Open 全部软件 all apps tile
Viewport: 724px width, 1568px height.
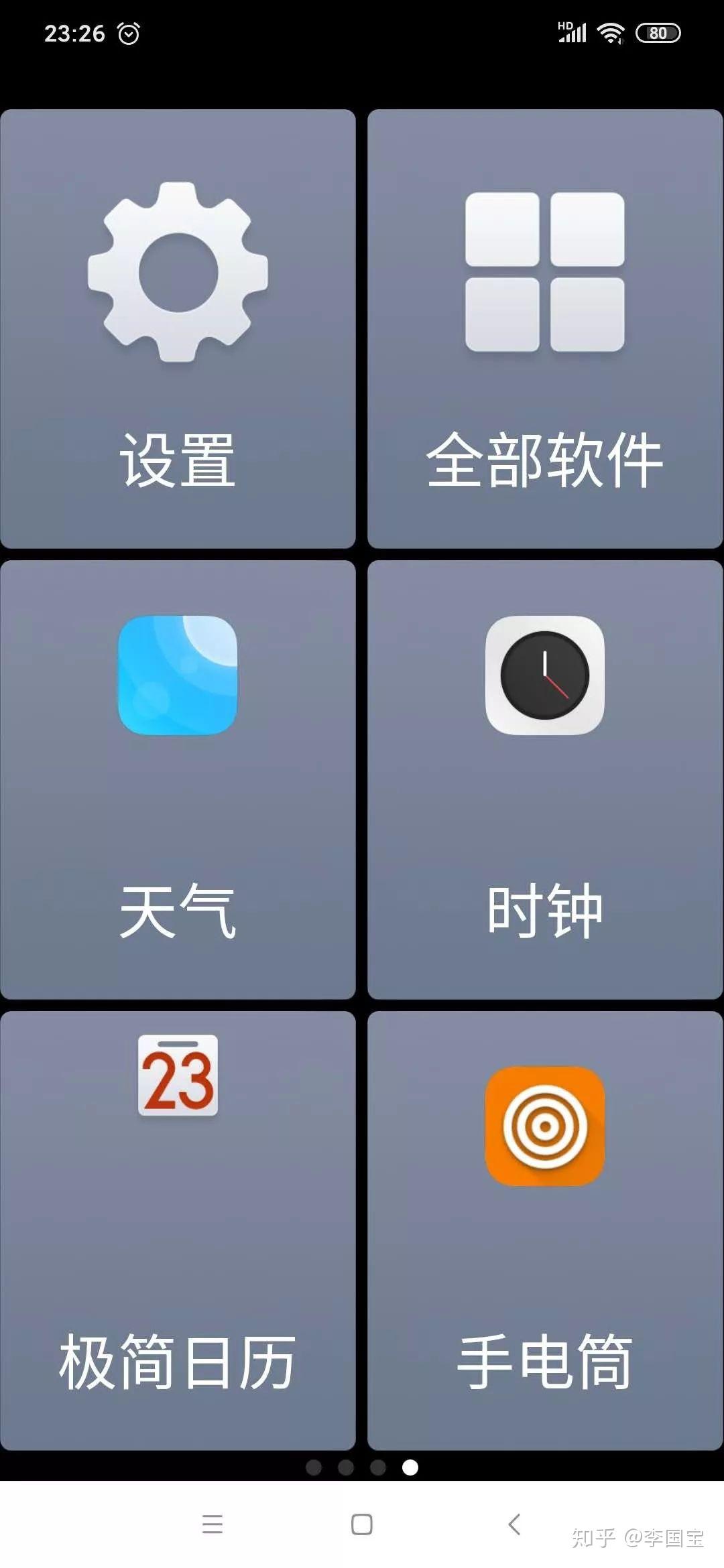point(544,328)
